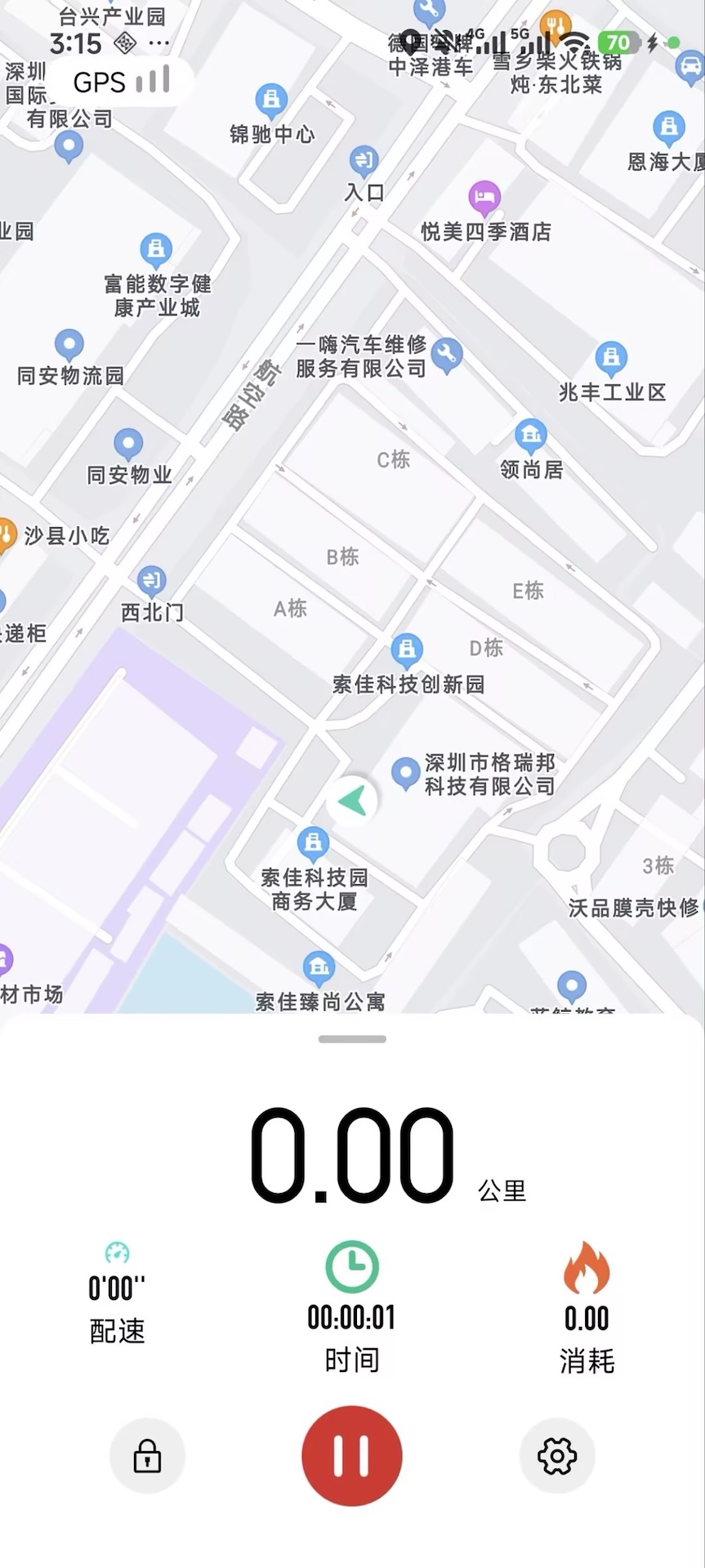Tap the green location arrow on the map

coord(351,799)
